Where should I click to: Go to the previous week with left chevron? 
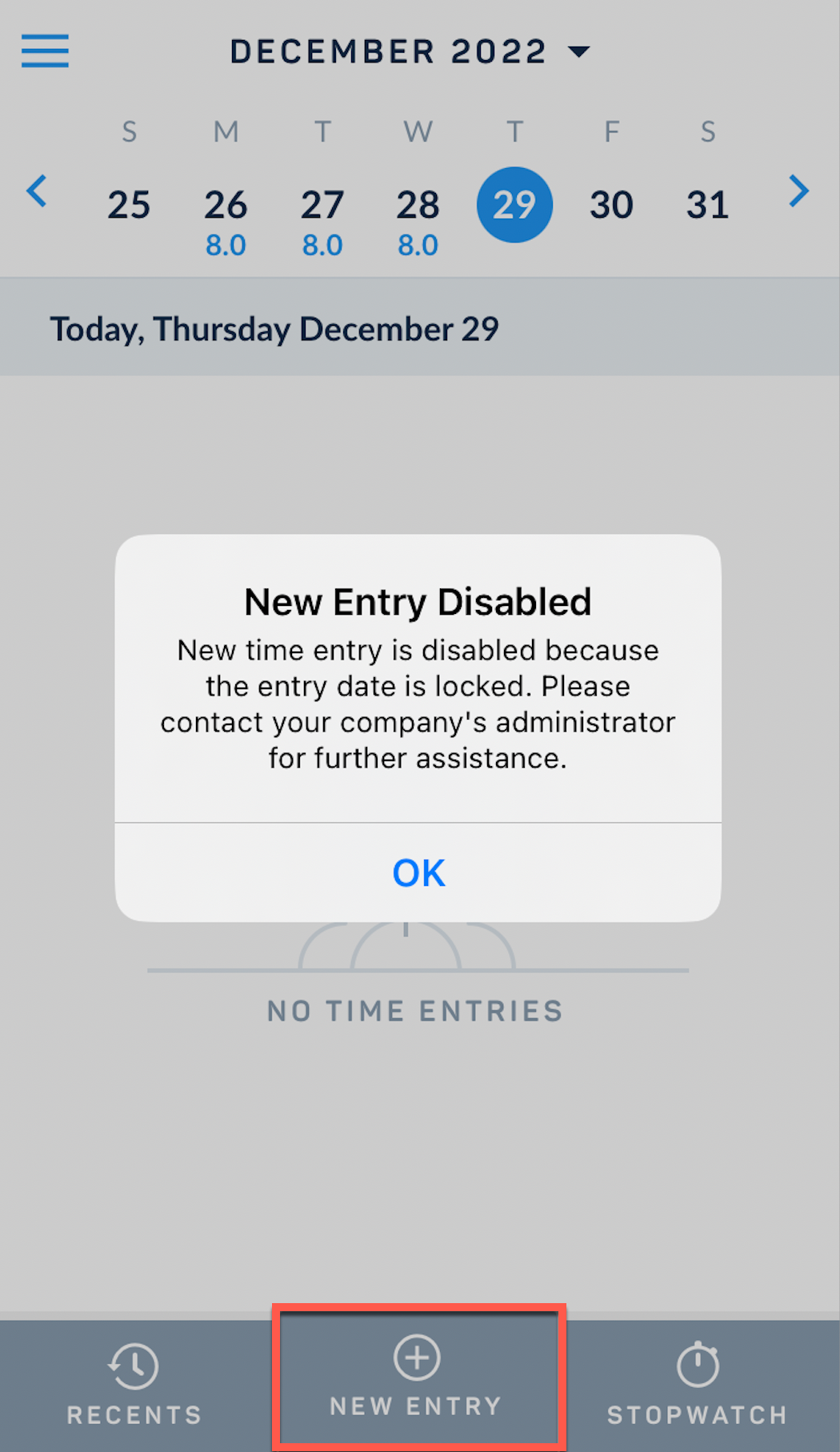[x=36, y=191]
